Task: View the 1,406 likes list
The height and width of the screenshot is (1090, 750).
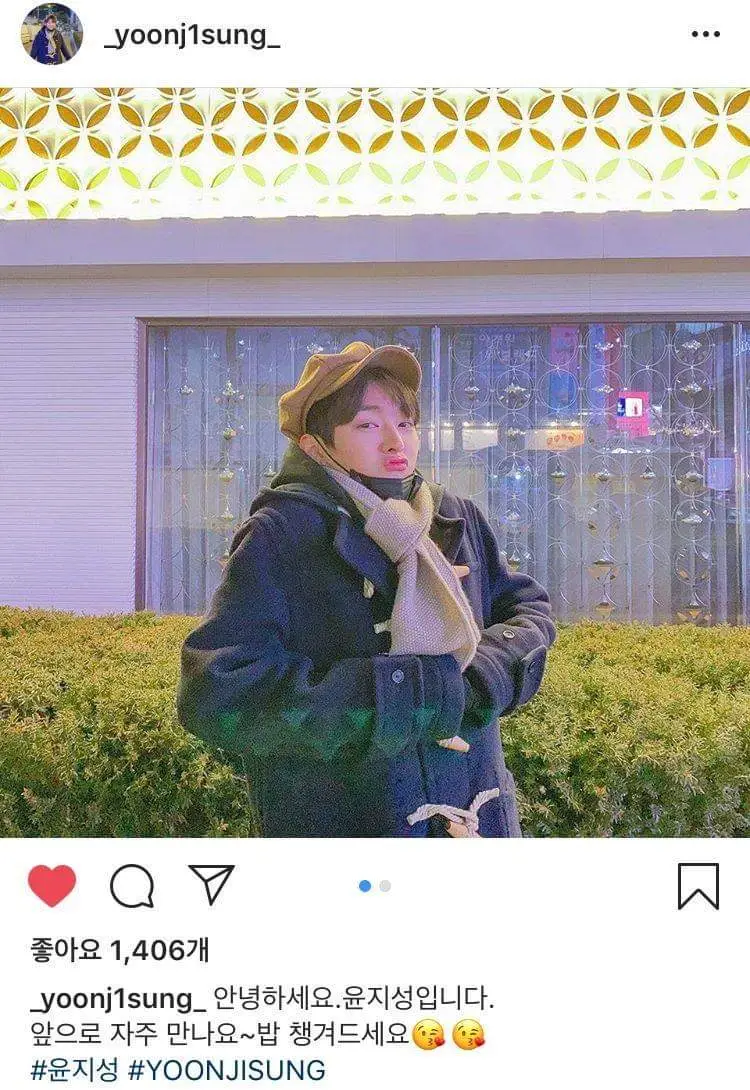Action: coord(120,950)
